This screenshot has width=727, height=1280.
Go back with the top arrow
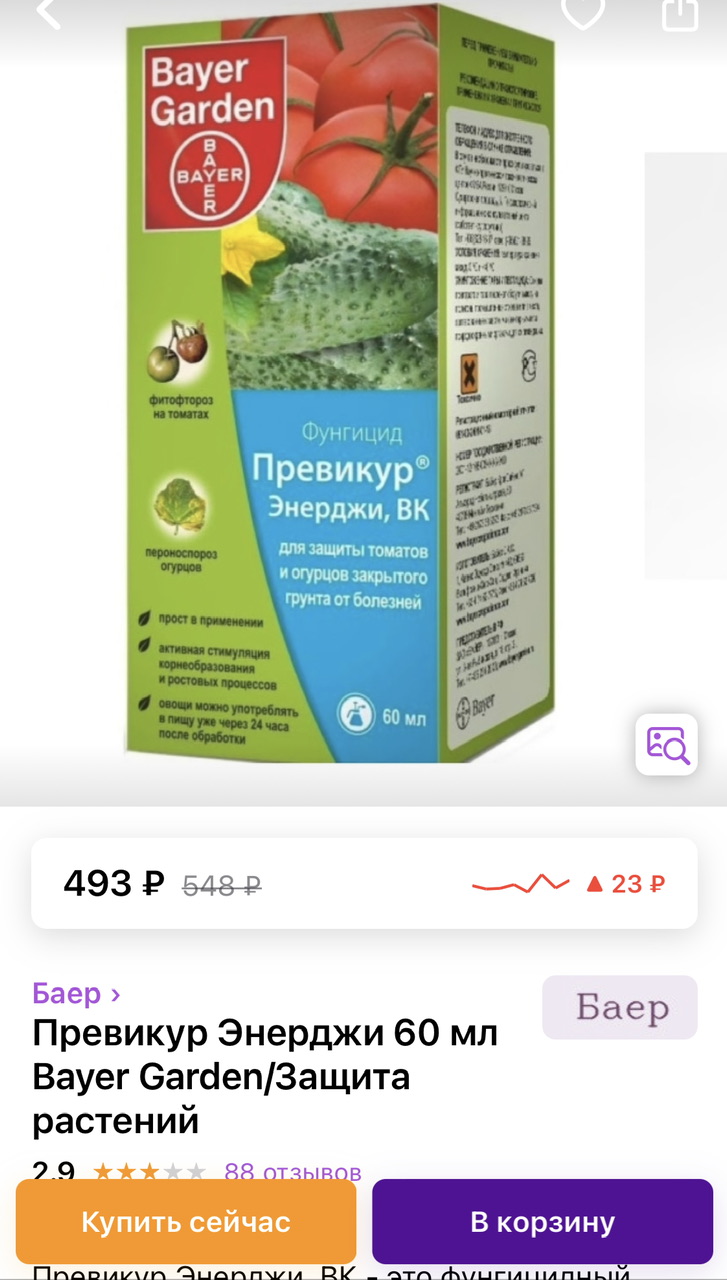pyautogui.click(x=47, y=12)
